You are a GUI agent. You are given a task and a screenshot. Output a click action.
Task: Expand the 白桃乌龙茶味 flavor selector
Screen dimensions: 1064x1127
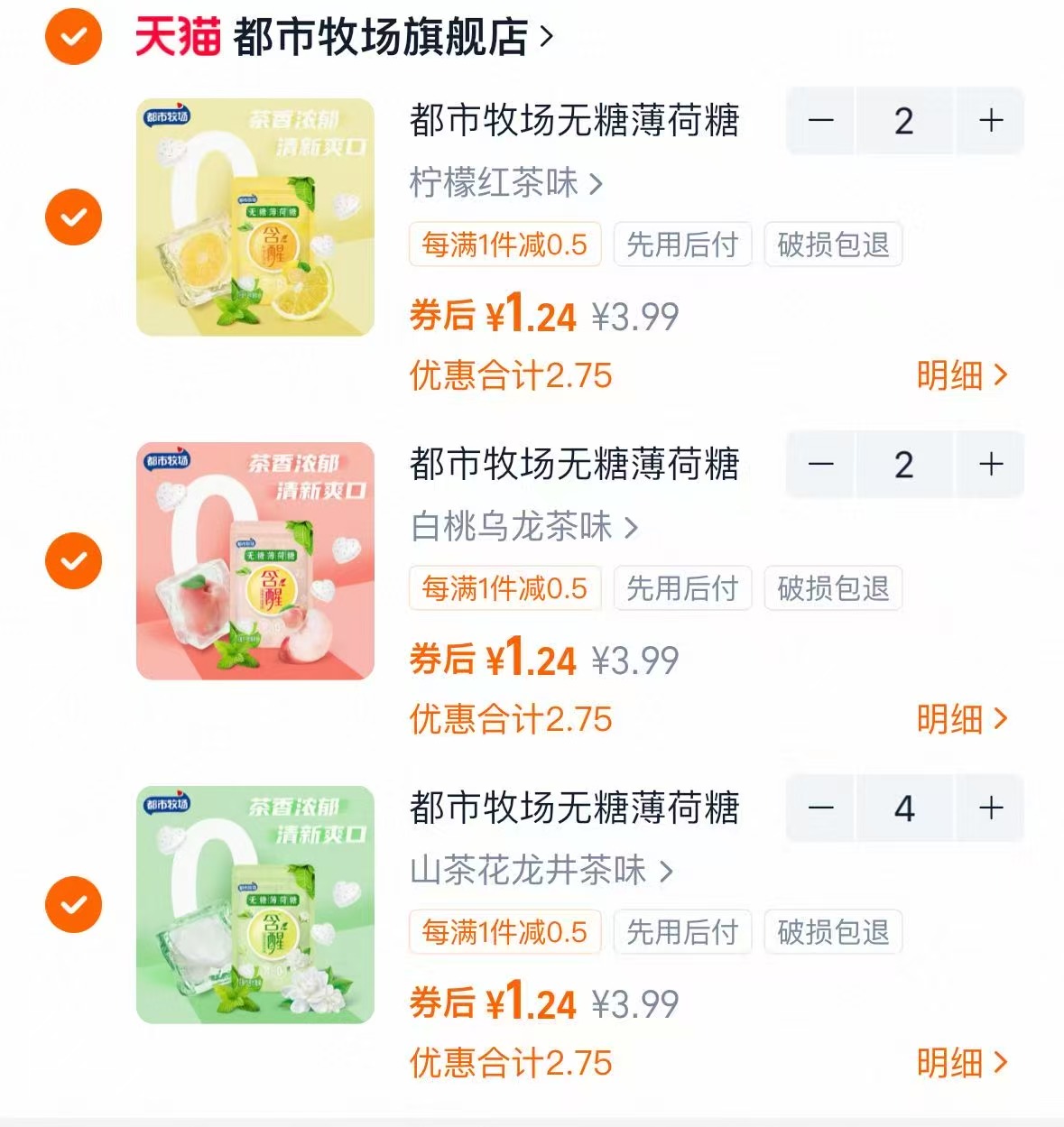tap(516, 529)
